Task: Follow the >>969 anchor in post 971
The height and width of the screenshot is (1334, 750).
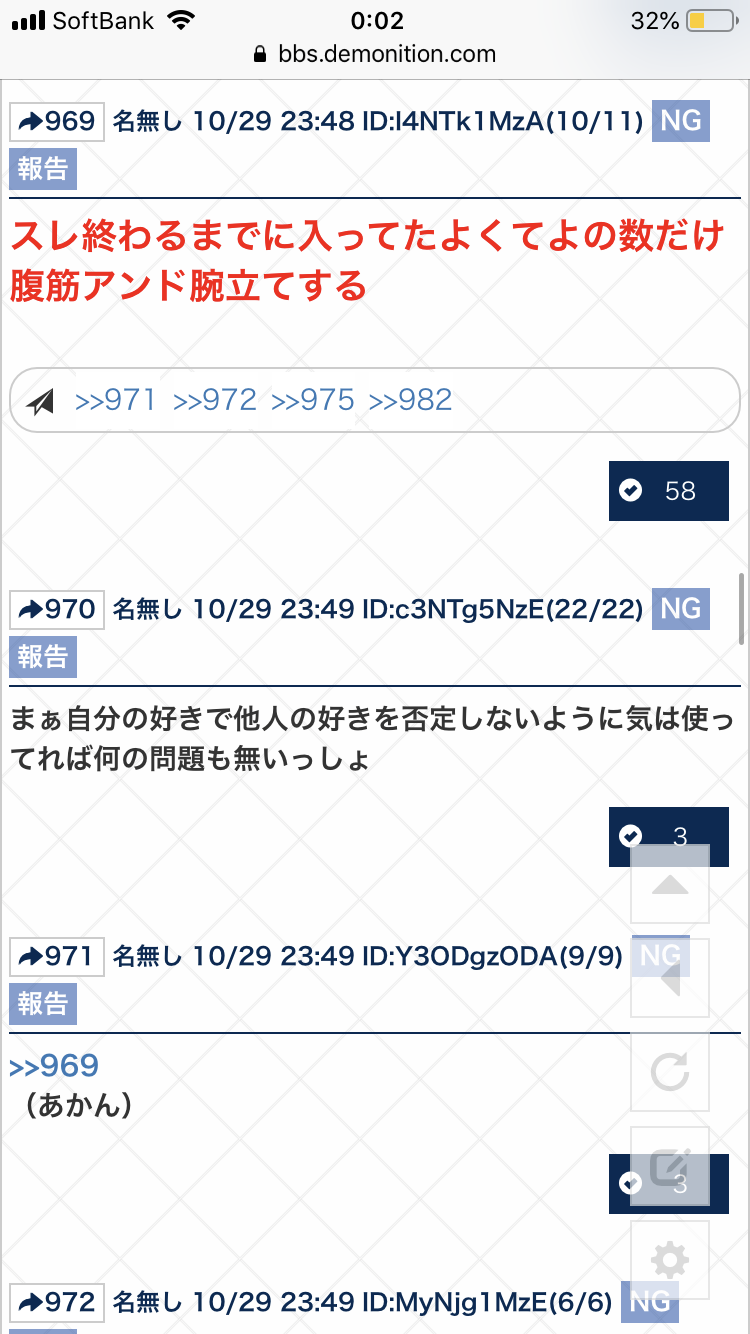Action: click(x=54, y=1066)
